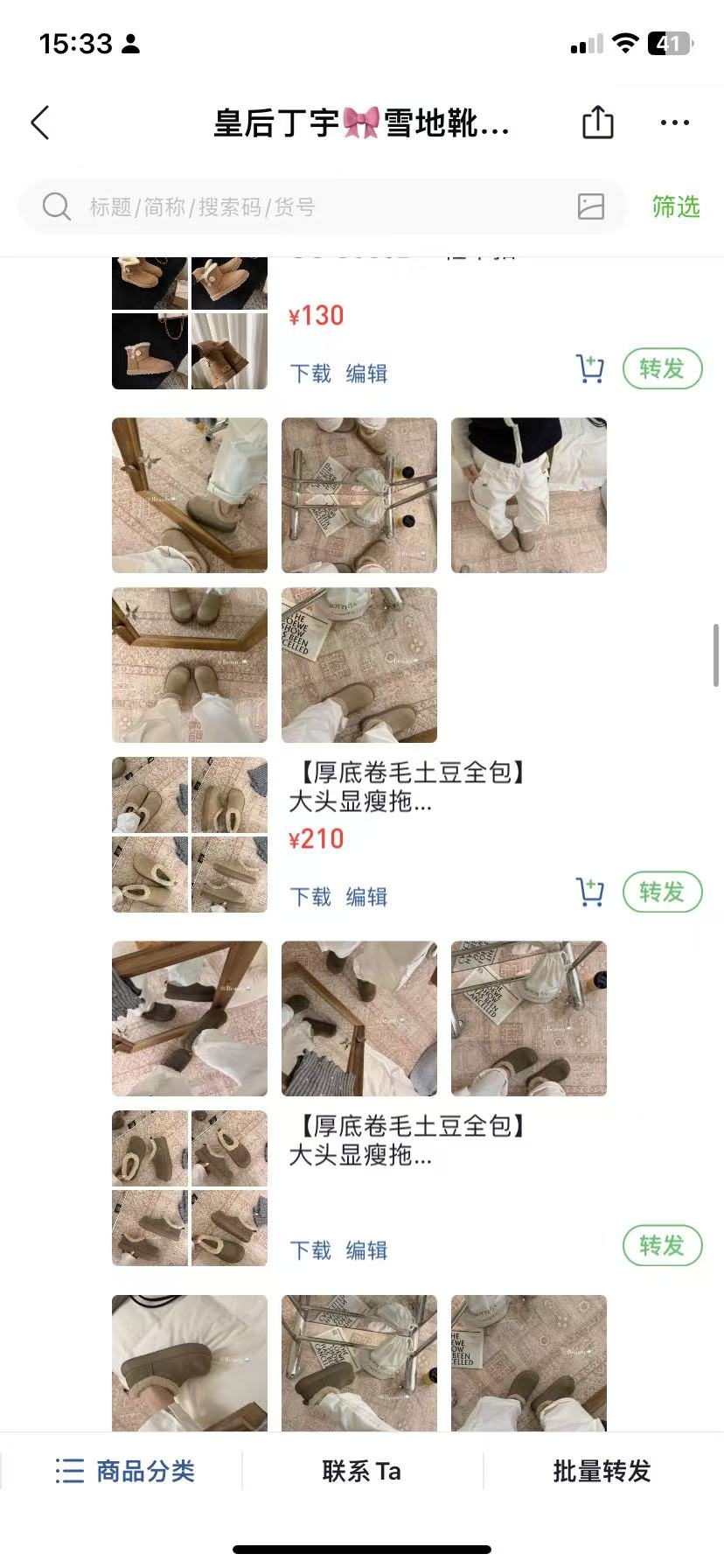Add the ¥130 item to cart
724x1568 pixels.
(x=590, y=369)
